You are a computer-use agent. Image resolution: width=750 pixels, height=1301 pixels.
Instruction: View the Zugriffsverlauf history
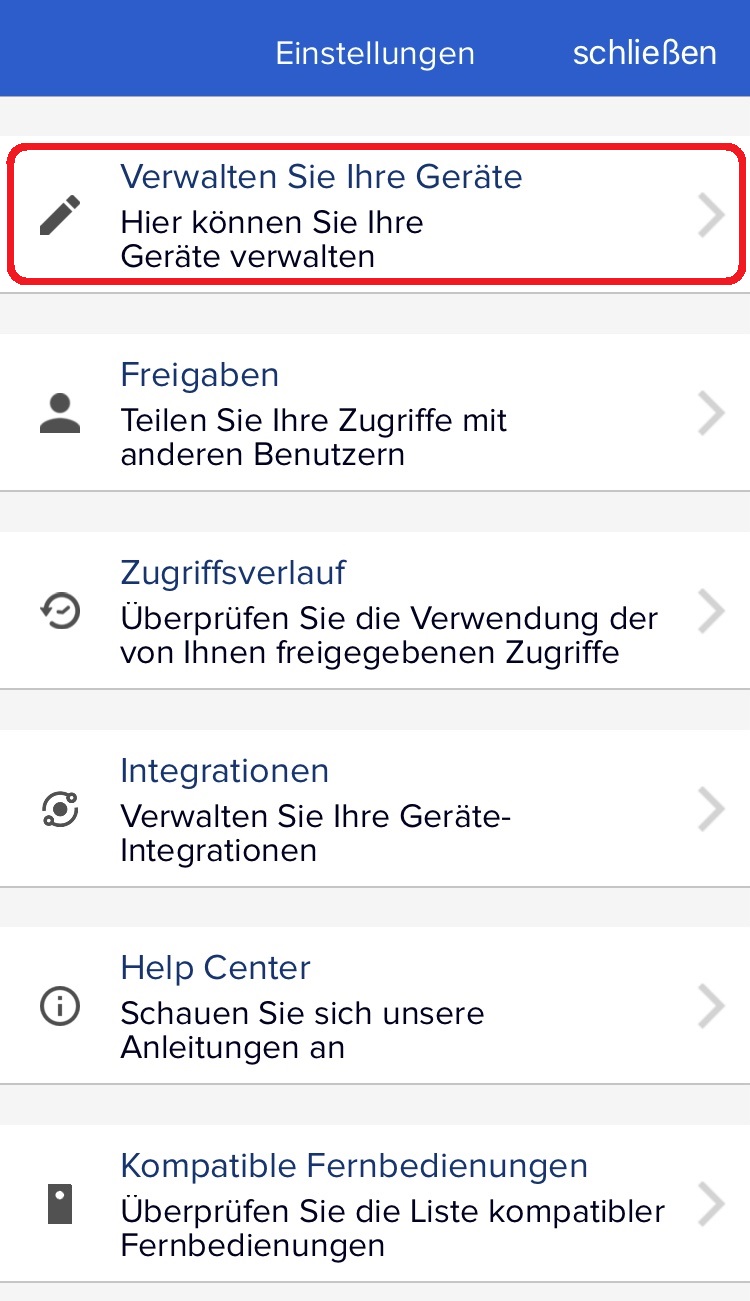(375, 611)
